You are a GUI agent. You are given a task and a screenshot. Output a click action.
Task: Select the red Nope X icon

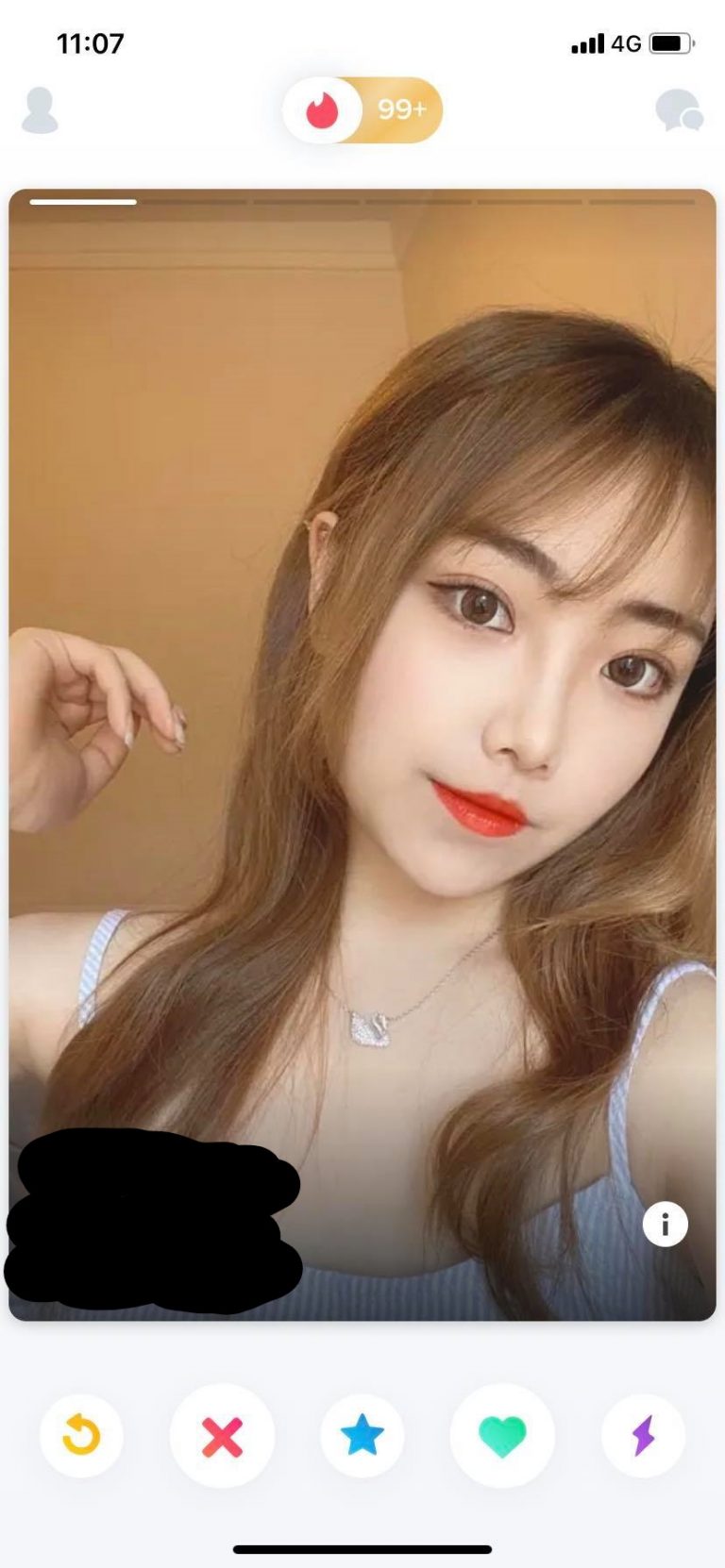point(222,1435)
